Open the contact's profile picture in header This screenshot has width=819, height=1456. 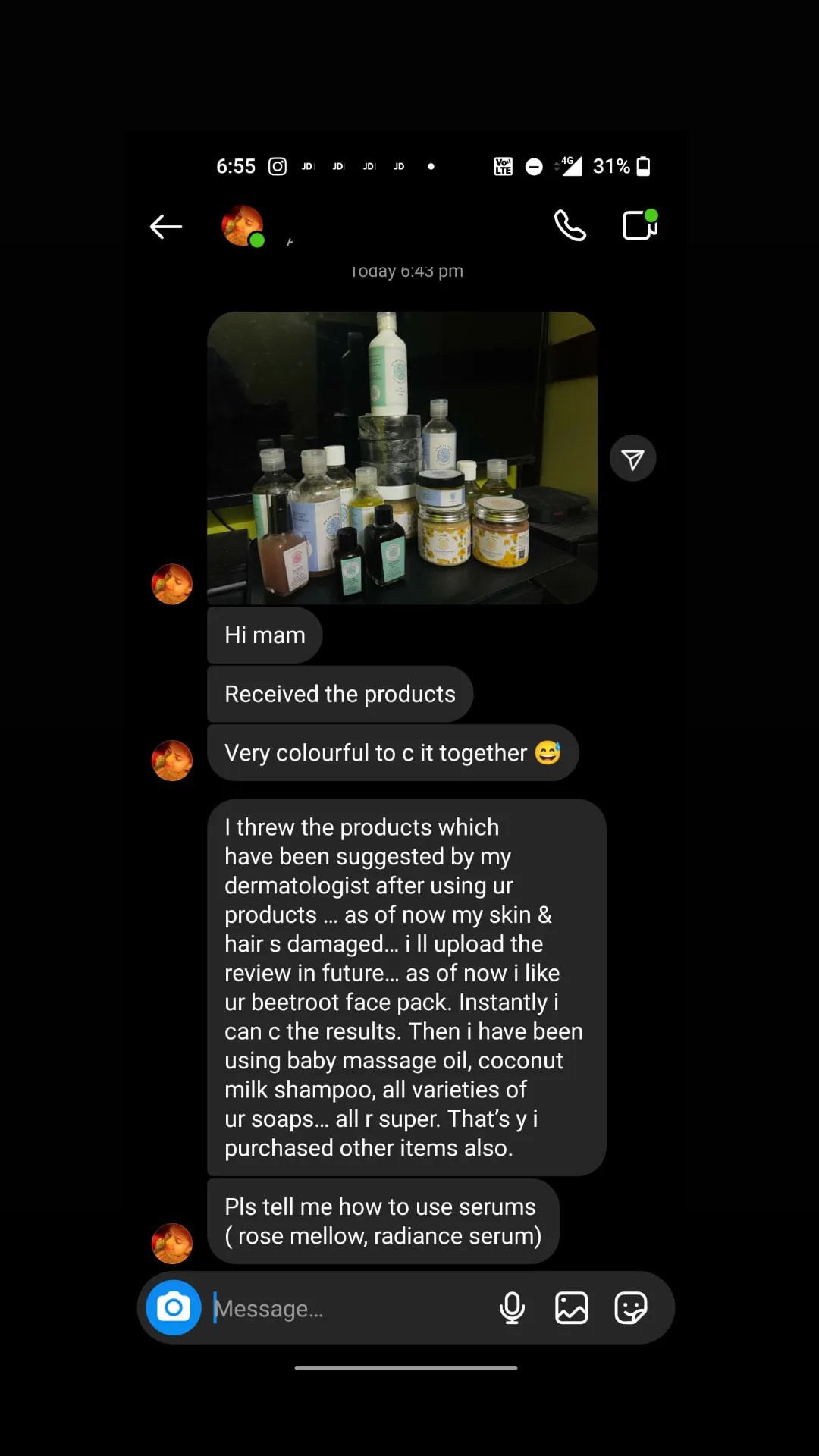pyautogui.click(x=242, y=226)
